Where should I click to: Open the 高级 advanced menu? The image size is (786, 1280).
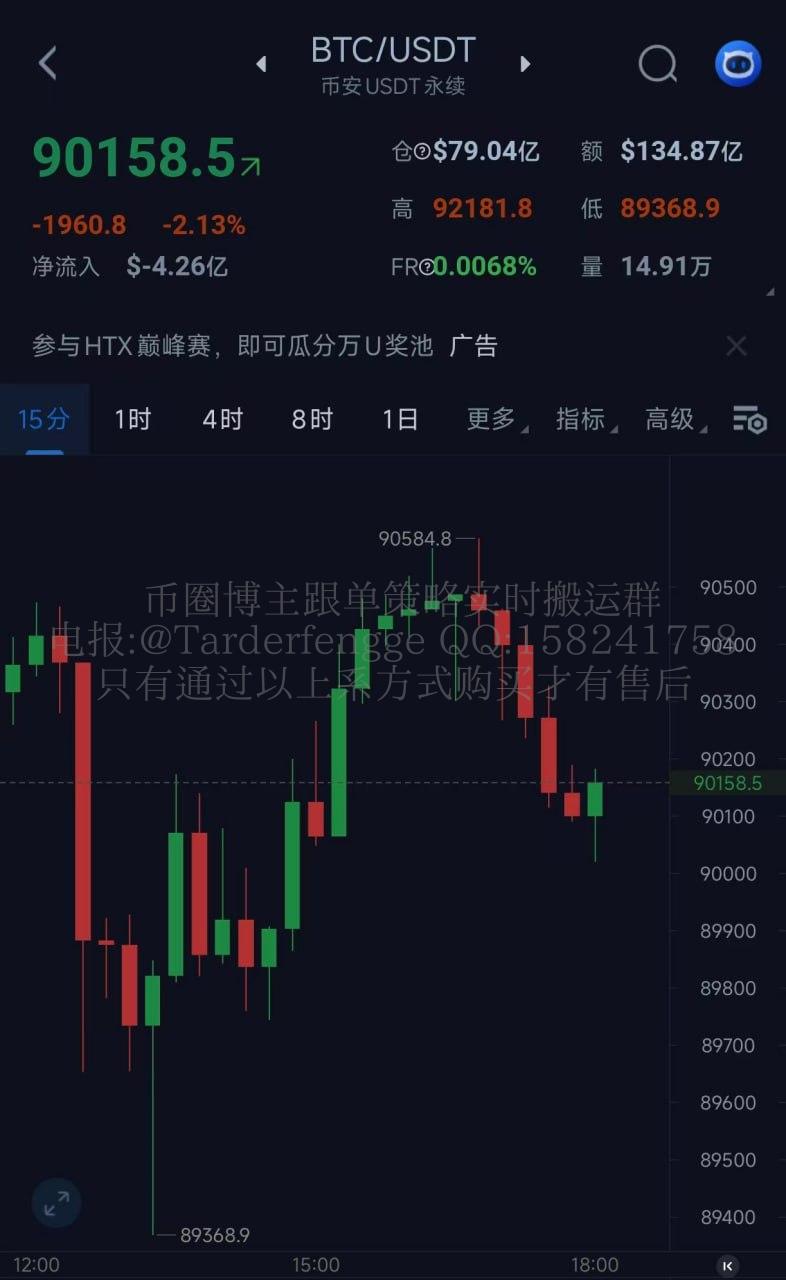[672, 419]
